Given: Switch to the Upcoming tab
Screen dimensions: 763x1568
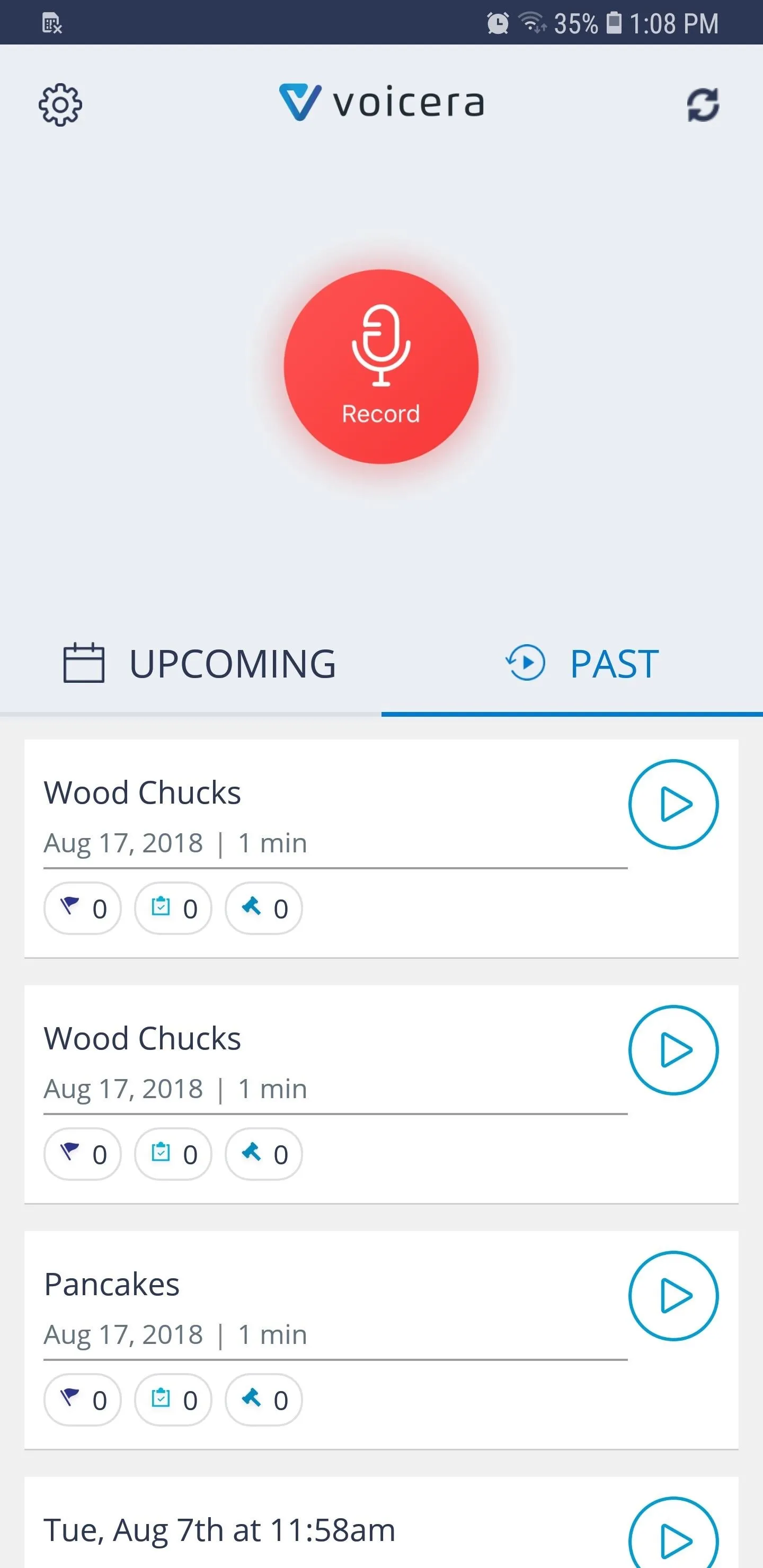Looking at the screenshot, I should click(x=200, y=663).
